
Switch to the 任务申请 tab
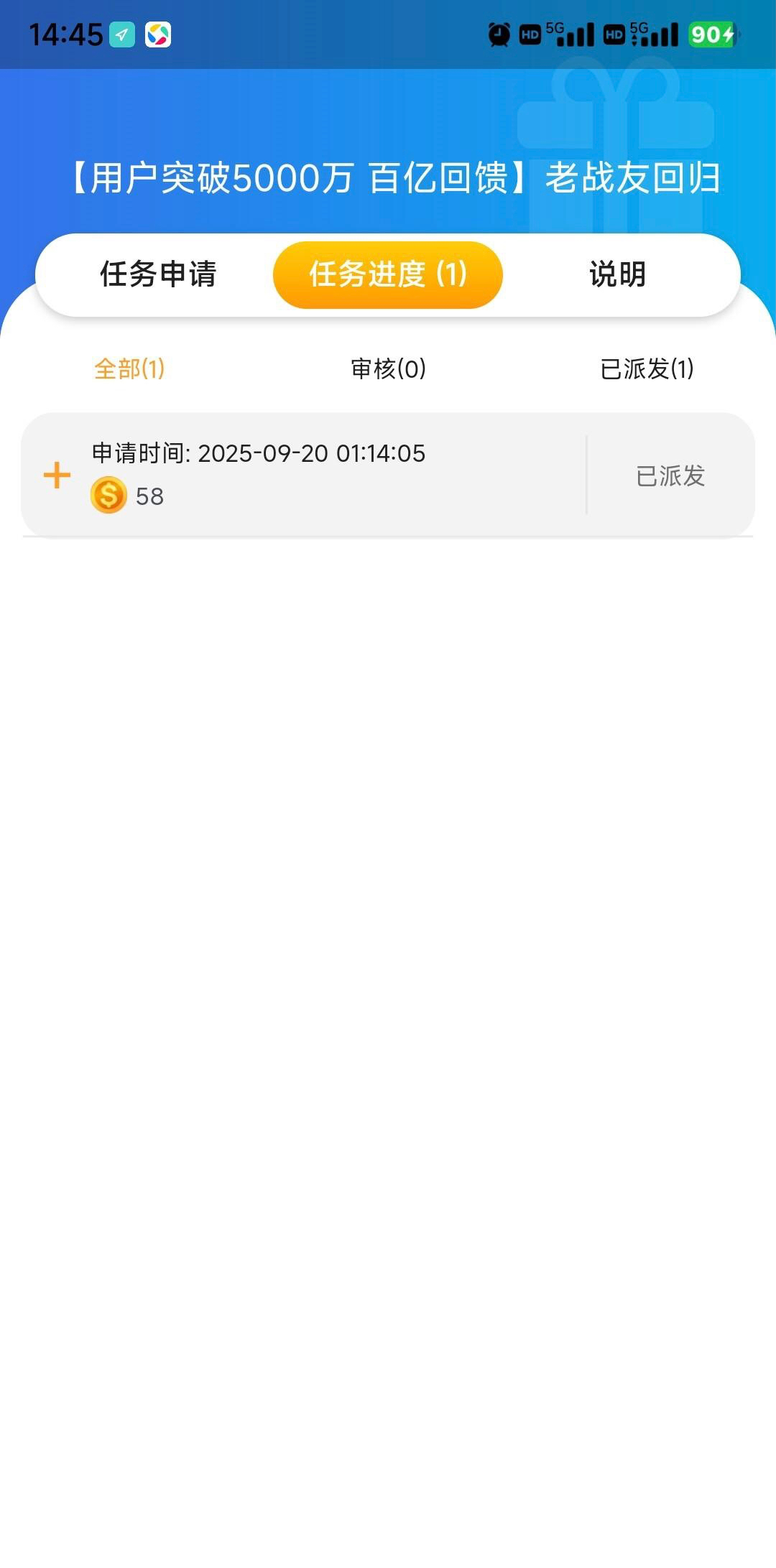coord(158,274)
